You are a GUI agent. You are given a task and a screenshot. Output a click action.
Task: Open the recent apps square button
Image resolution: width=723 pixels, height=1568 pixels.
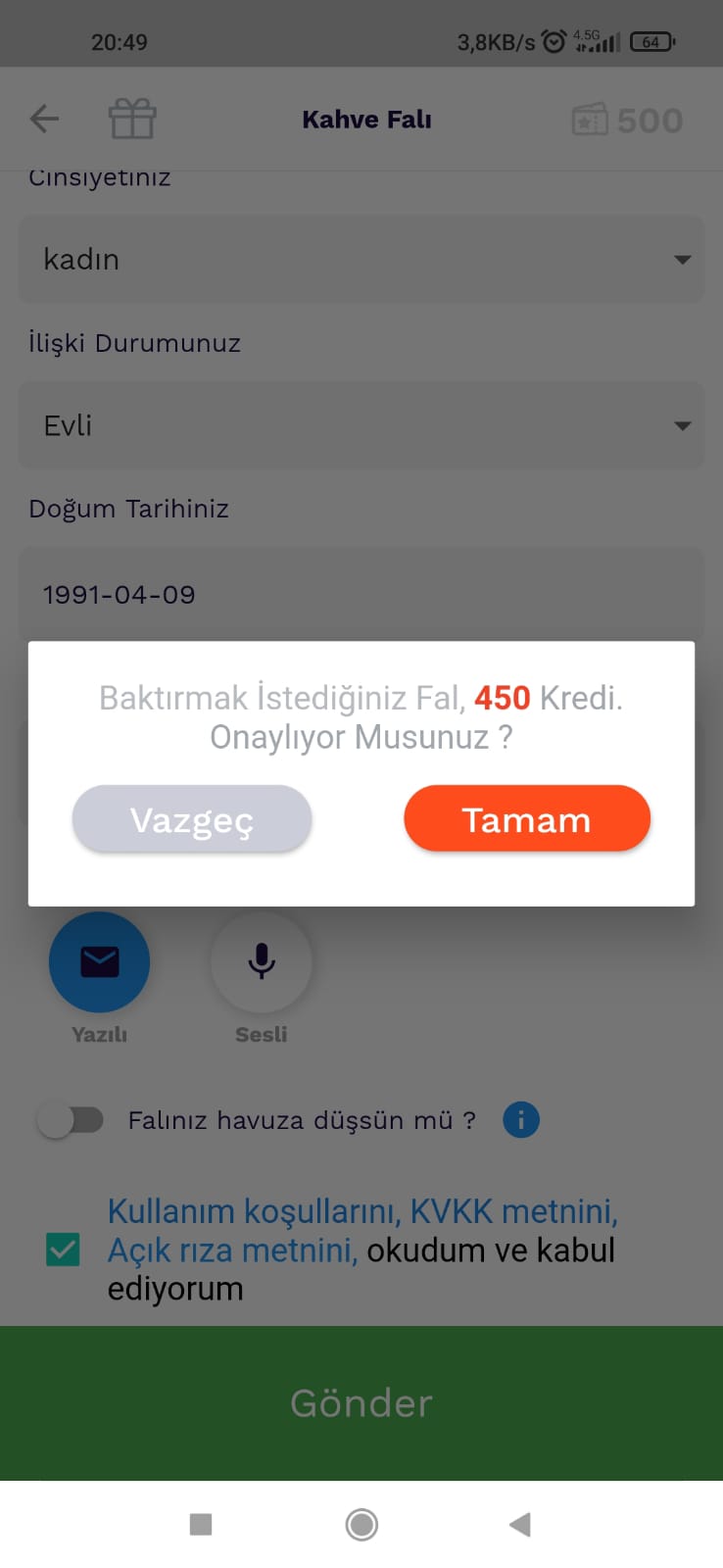click(201, 1525)
